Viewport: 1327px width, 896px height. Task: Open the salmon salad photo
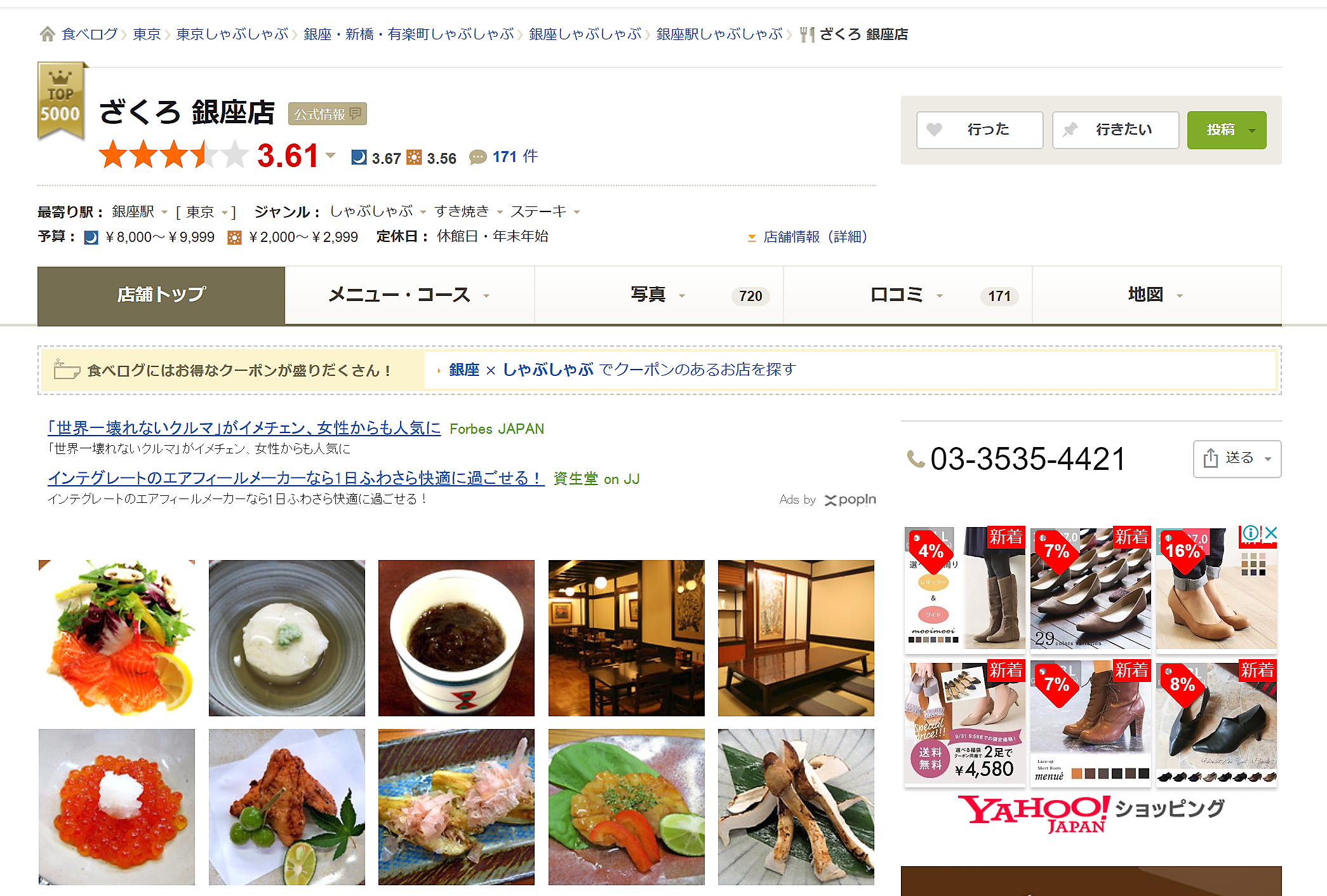pos(117,638)
